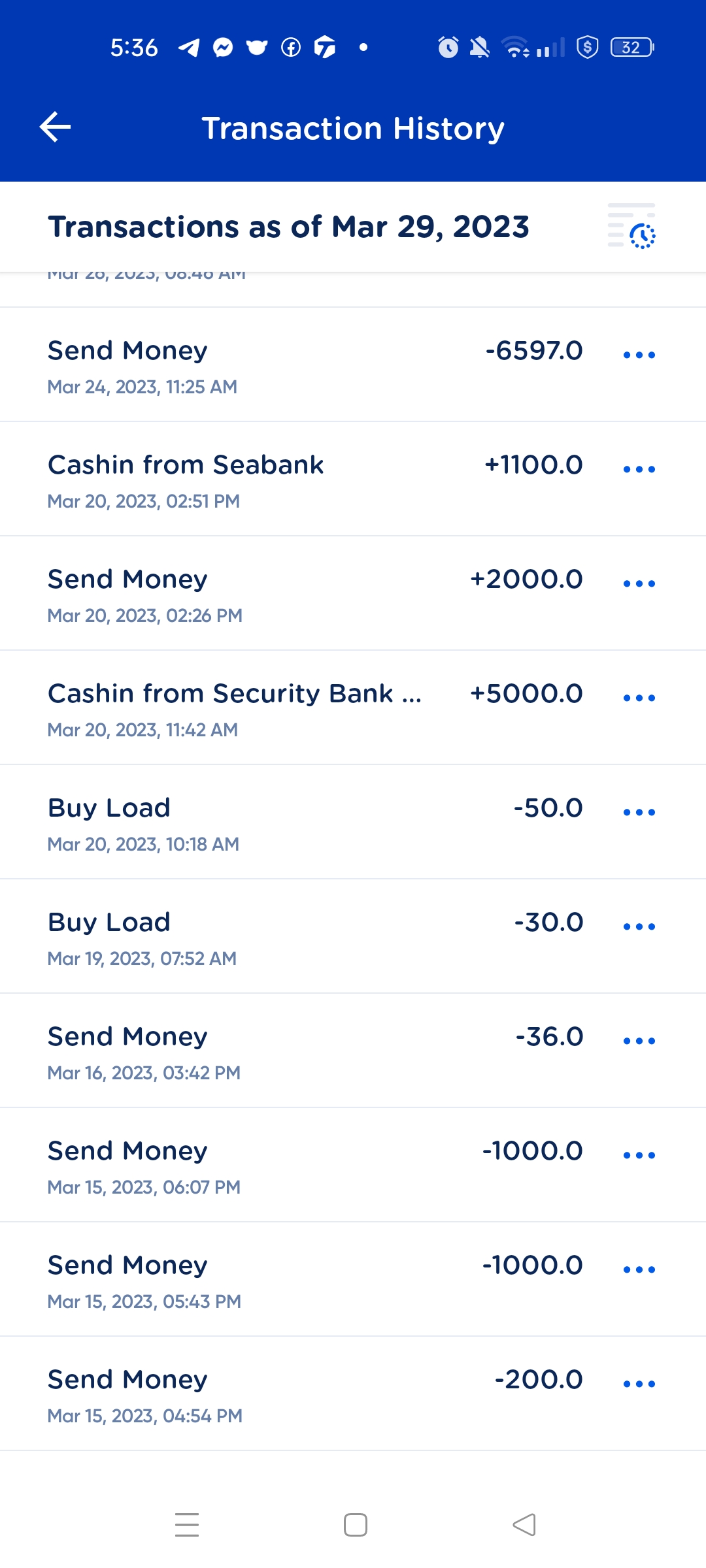Go back using the top-left arrow
Screen dimensions: 706x1568
[x=55, y=127]
